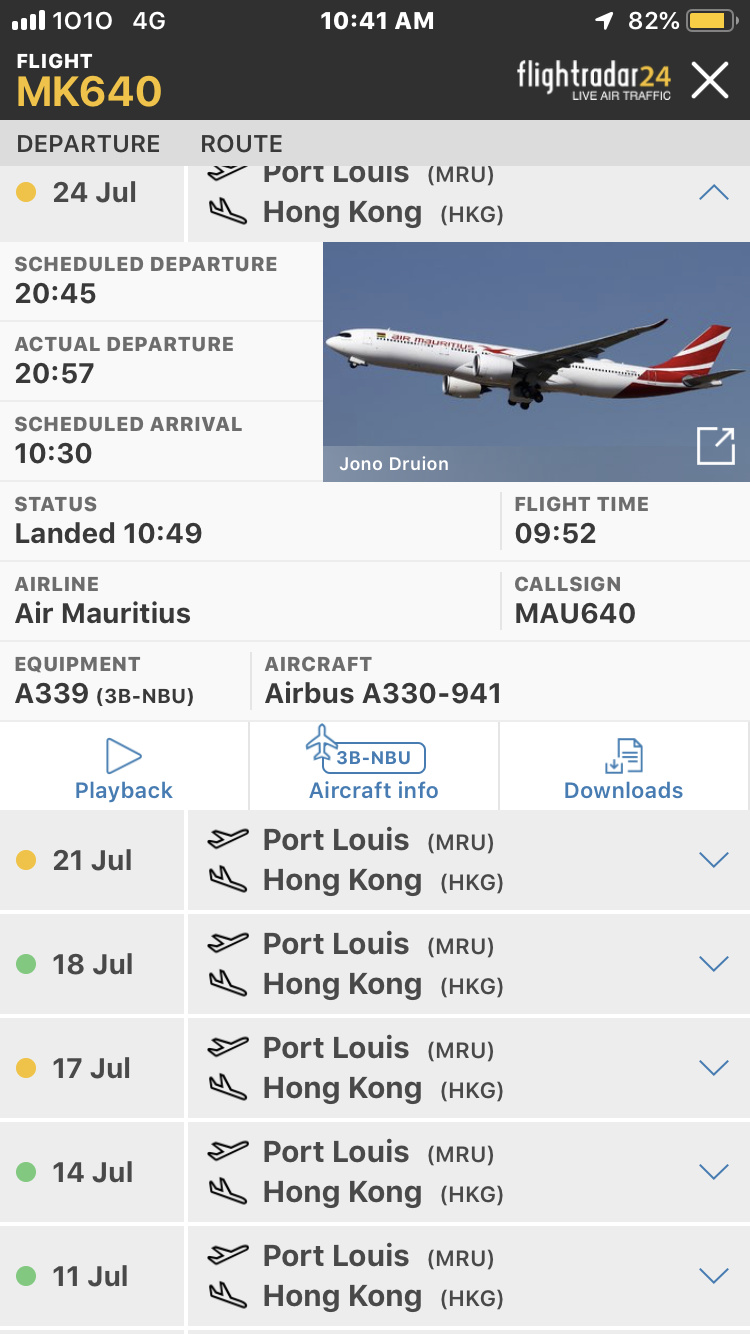Expand the 11 Jul flight row
Viewport: 750px width, 1334px height.
point(713,1276)
